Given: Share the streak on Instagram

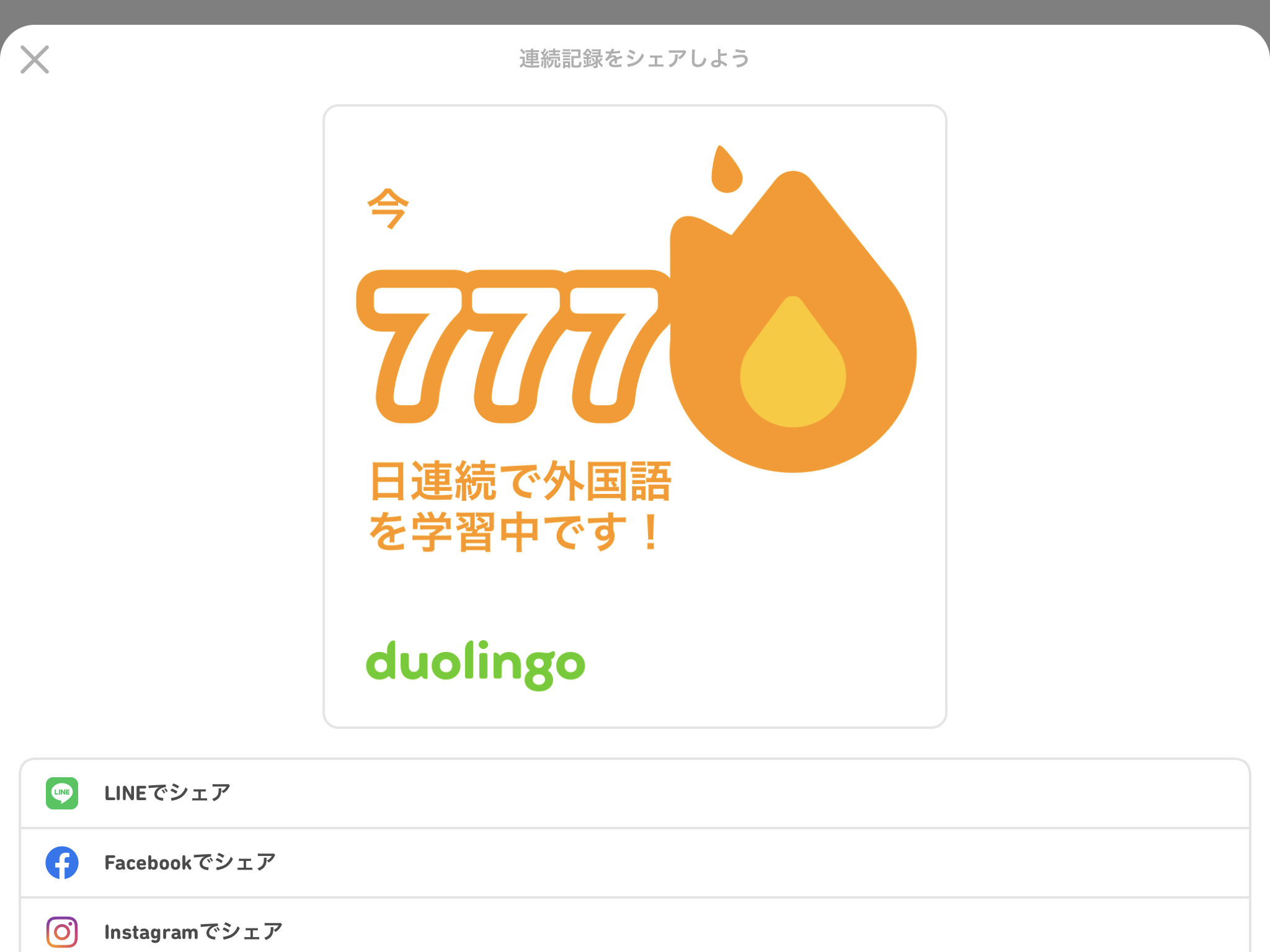Looking at the screenshot, I should tap(192, 932).
